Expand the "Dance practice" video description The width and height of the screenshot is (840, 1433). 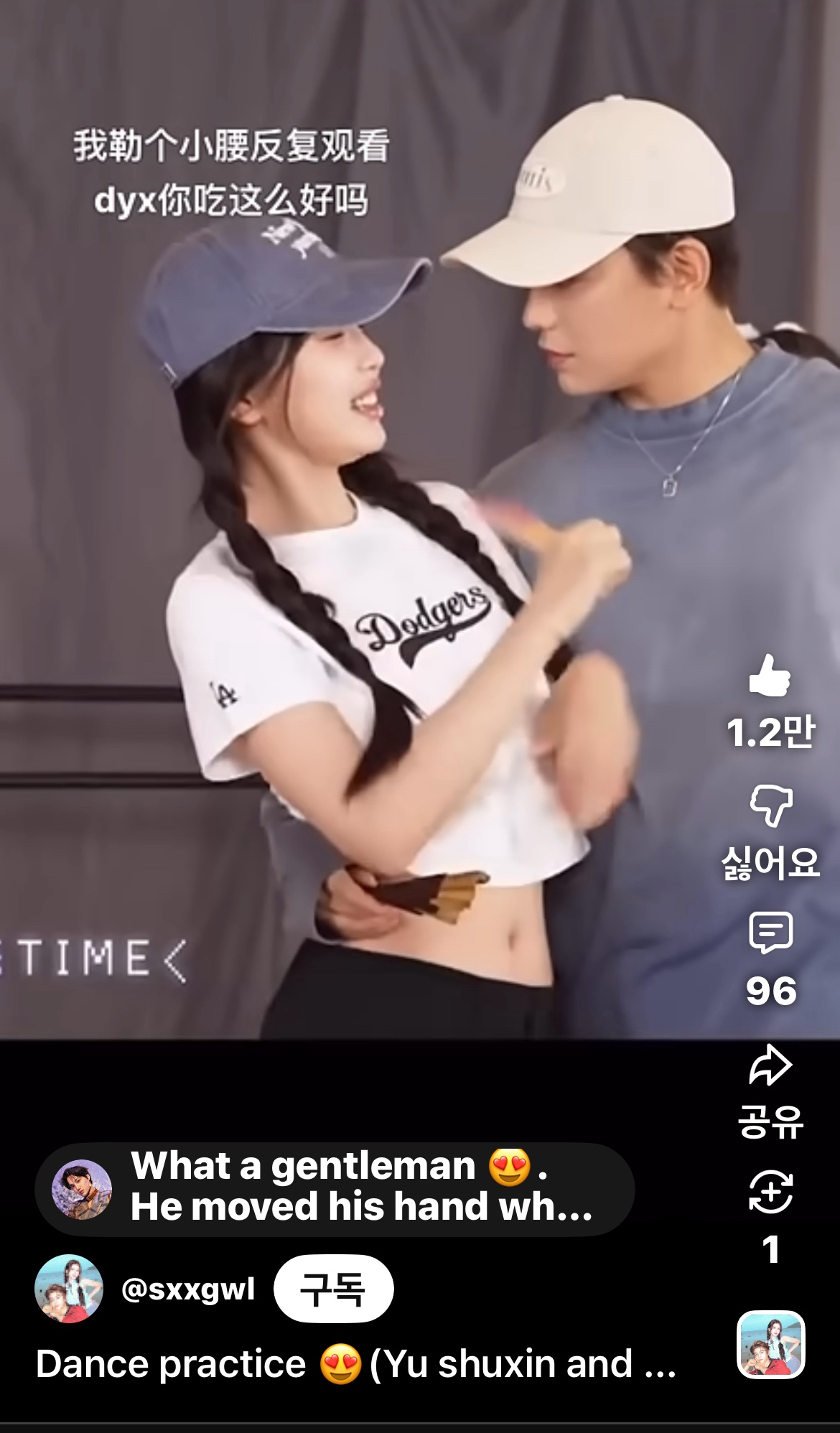tap(355, 1364)
